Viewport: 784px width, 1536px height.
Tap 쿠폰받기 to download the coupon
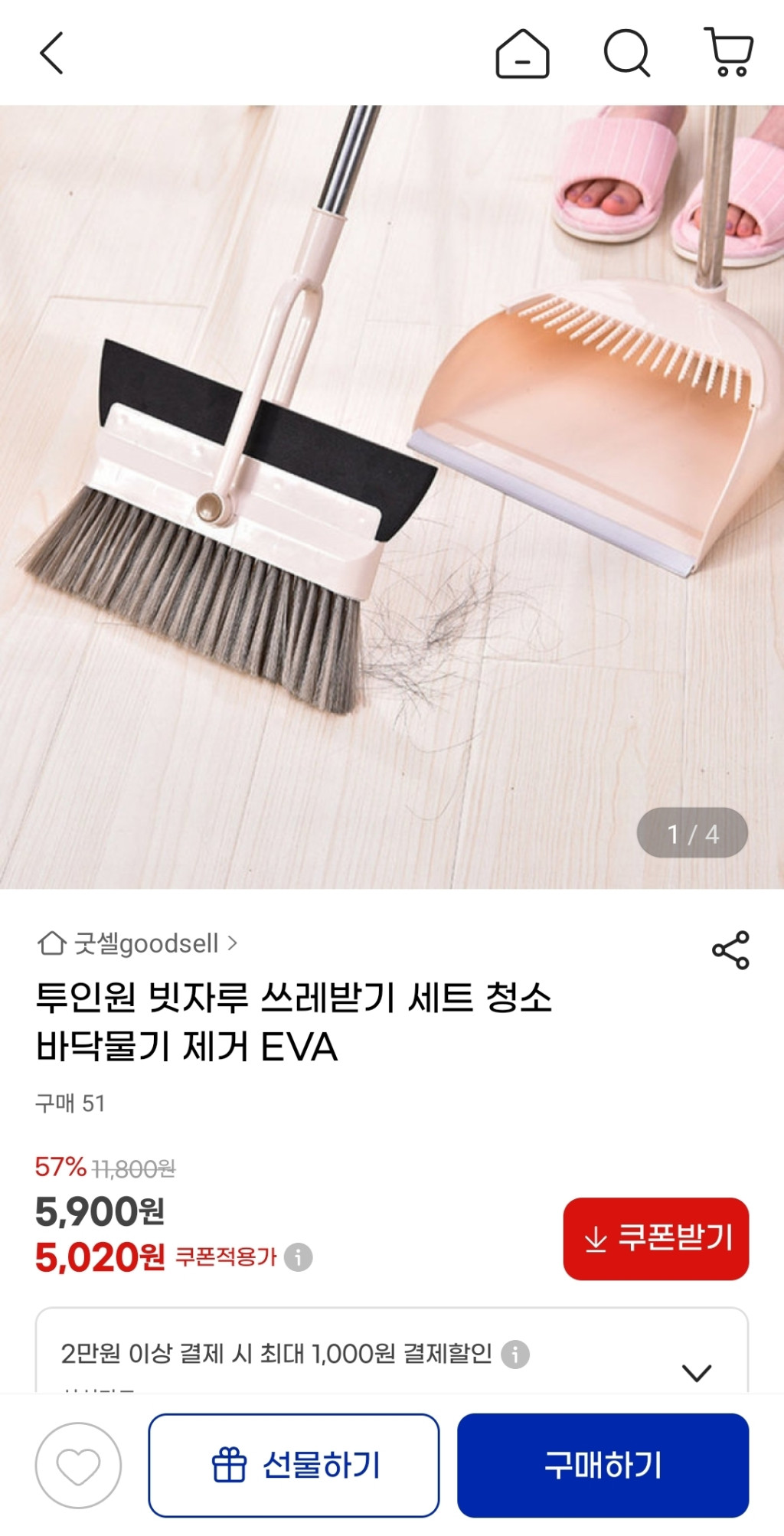pos(655,1238)
